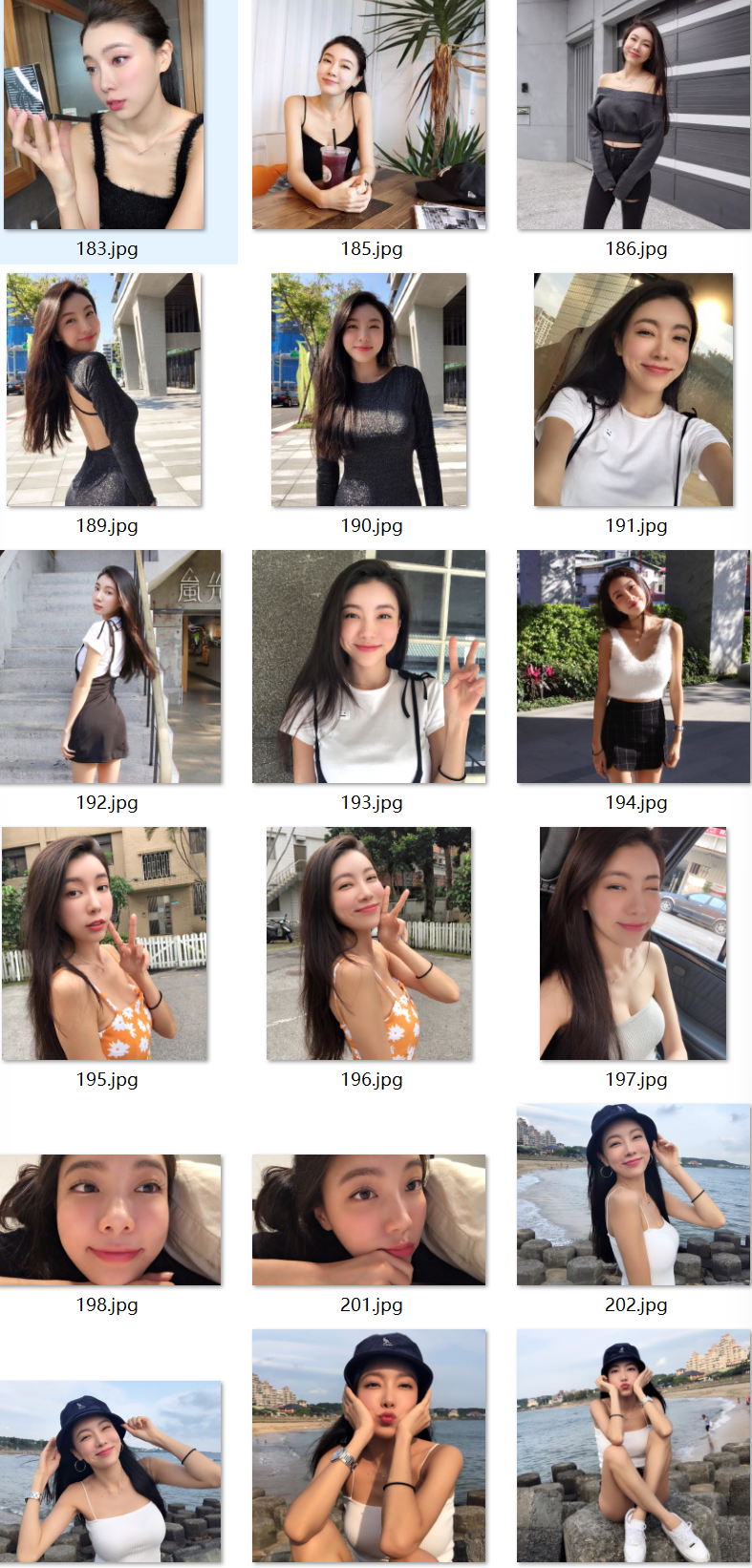
Task: Open file 202.jpg
Action: [634, 1194]
